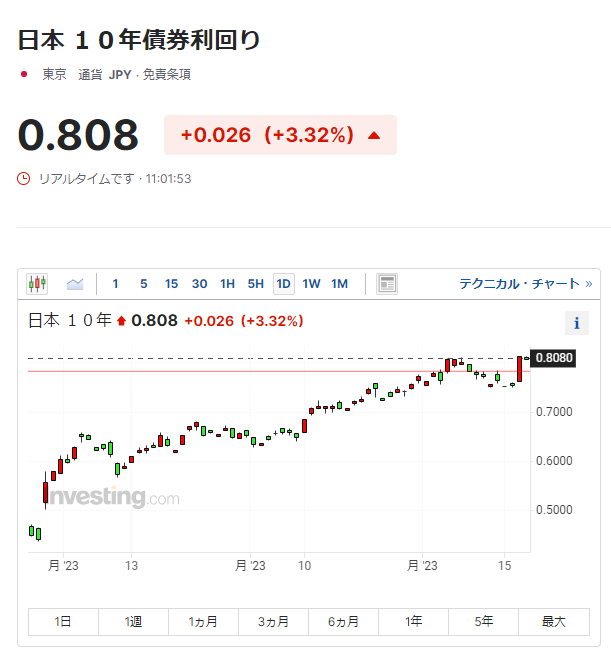The width and height of the screenshot is (611, 655).
Task: Open the chart info icon
Action: coord(576,323)
